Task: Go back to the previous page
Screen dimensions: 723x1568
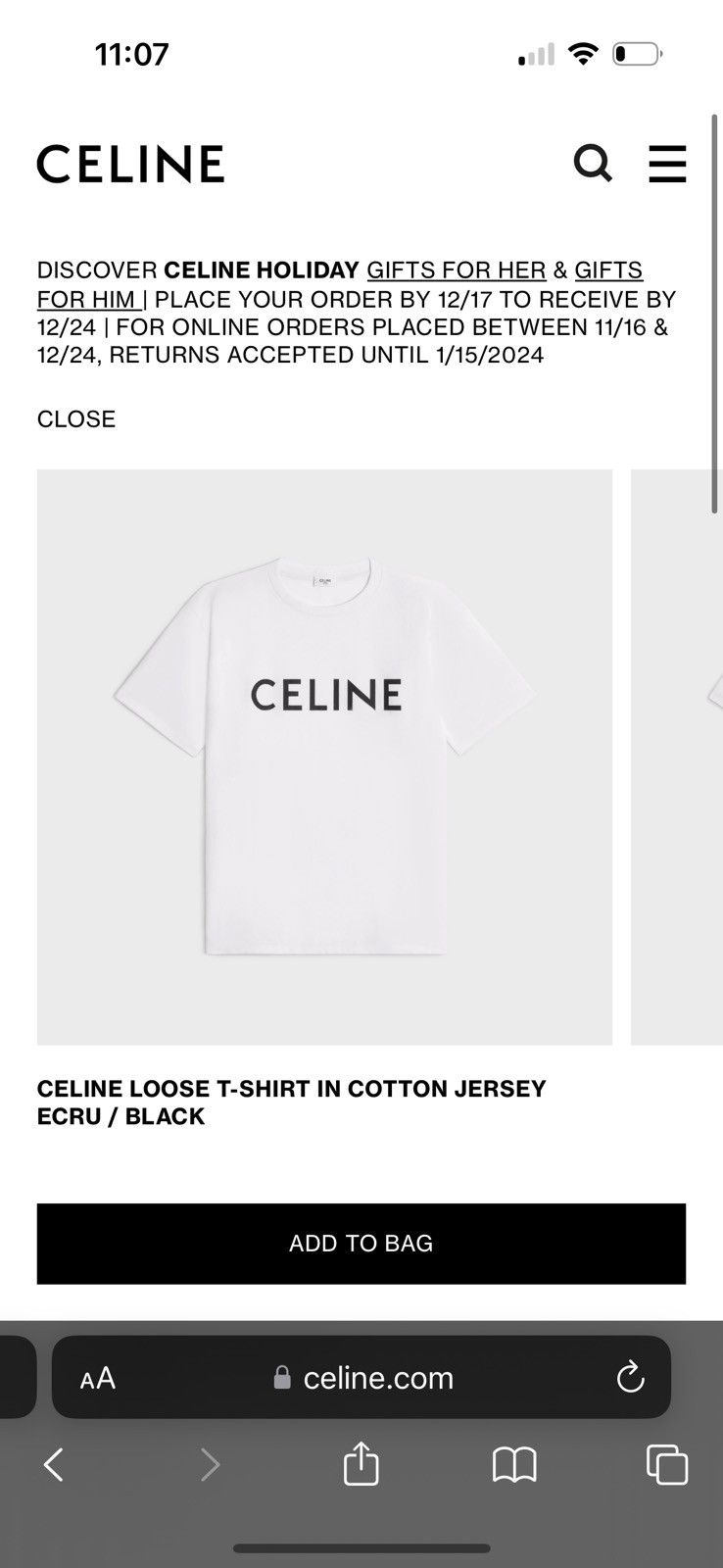Action: pyautogui.click(x=54, y=1465)
